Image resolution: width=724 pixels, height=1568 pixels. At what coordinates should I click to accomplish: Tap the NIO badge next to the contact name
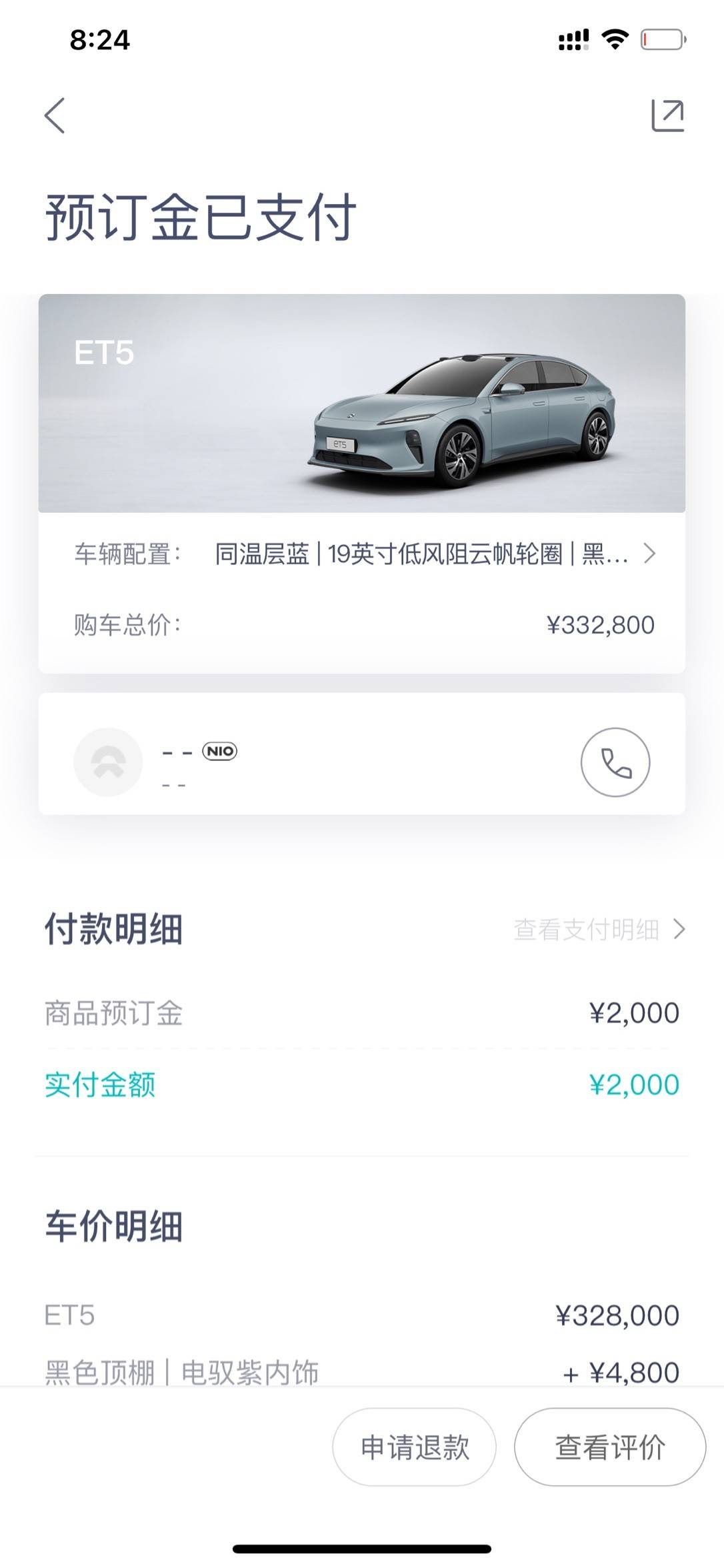tap(220, 750)
